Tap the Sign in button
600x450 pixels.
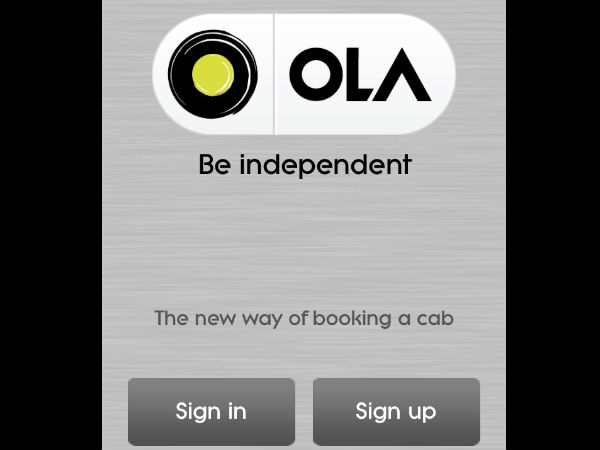coord(211,411)
